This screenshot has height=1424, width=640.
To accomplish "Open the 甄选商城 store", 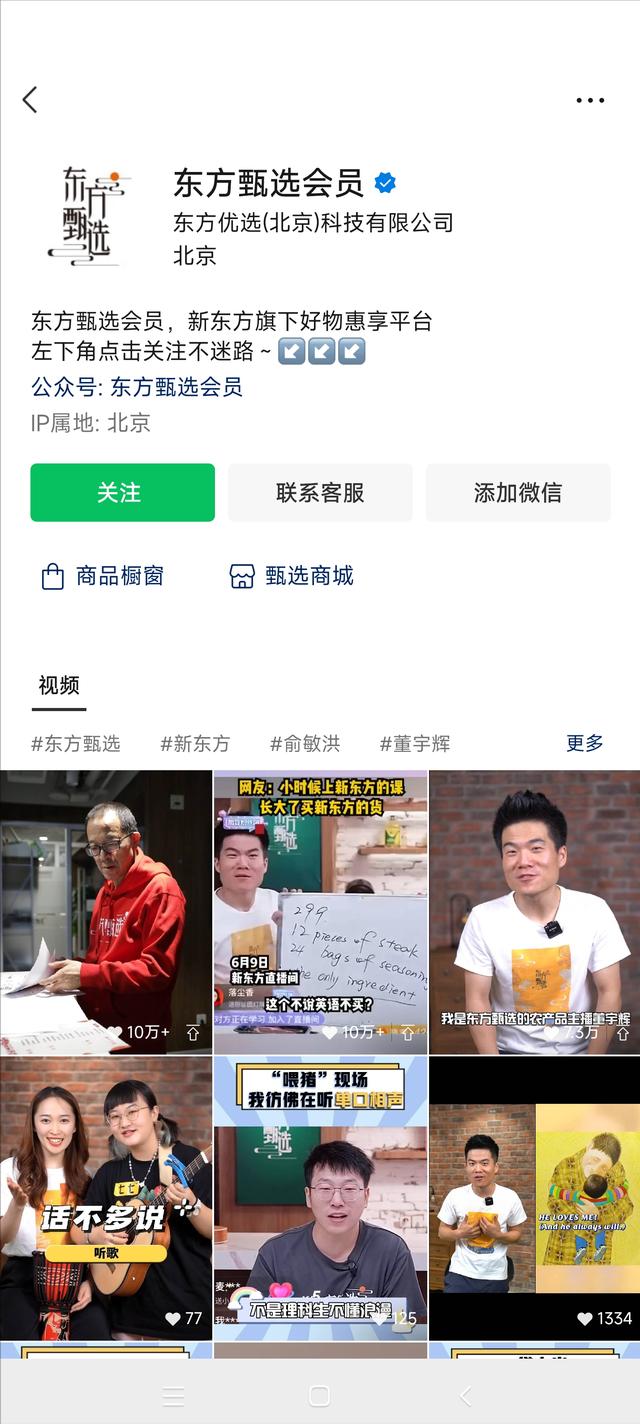I will (291, 576).
